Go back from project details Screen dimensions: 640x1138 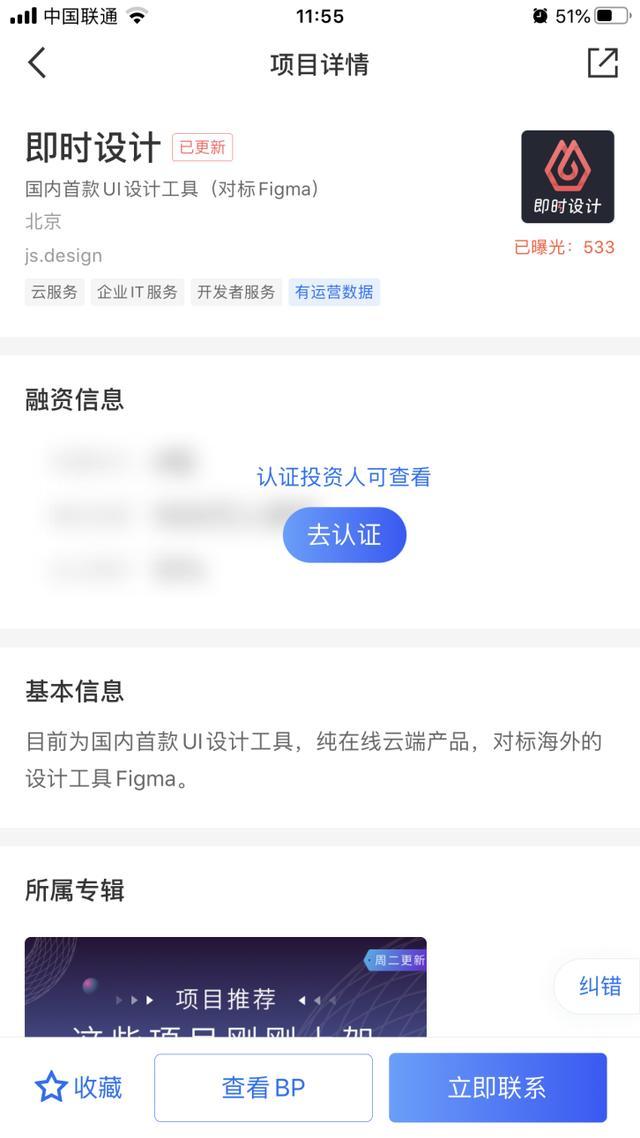[x=37, y=63]
